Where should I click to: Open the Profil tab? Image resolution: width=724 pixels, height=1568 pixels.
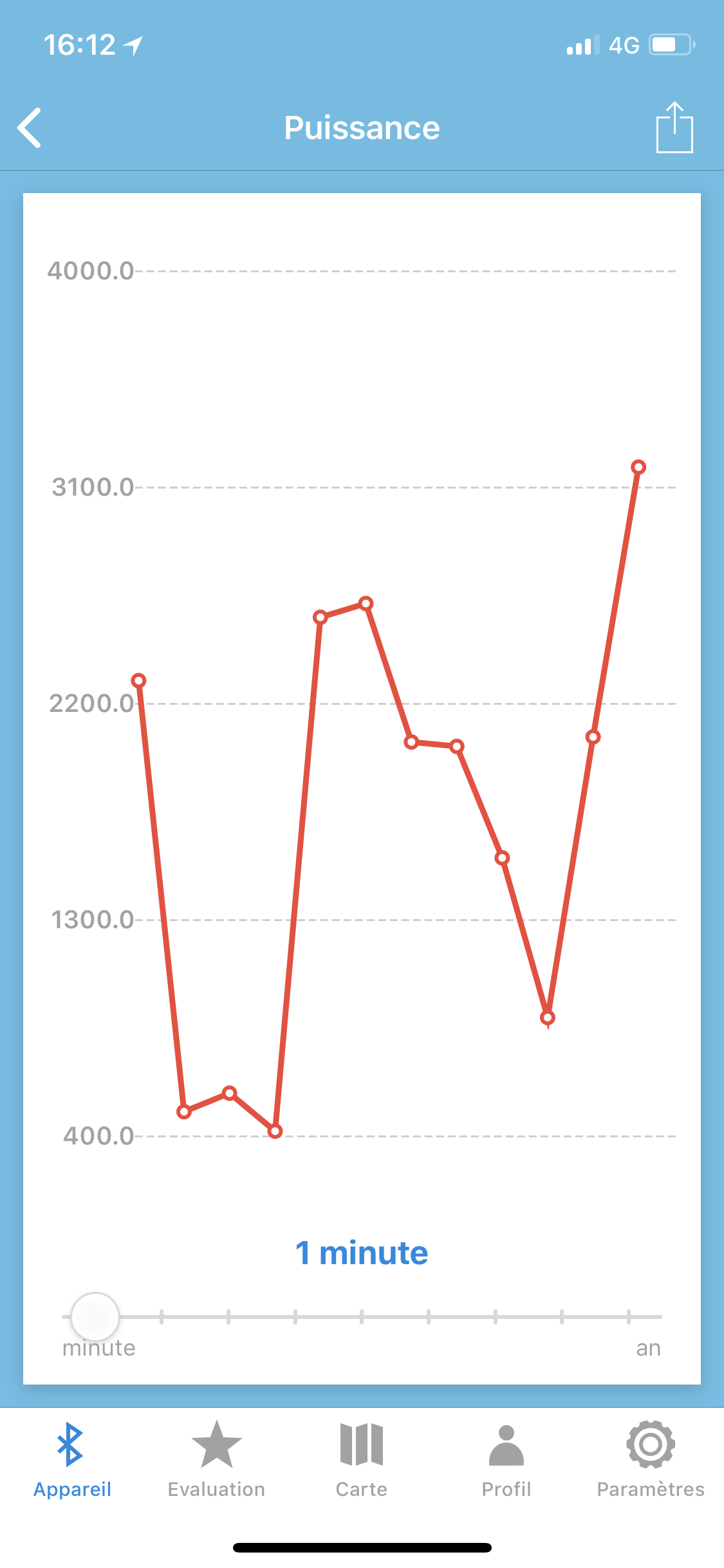(506, 1460)
